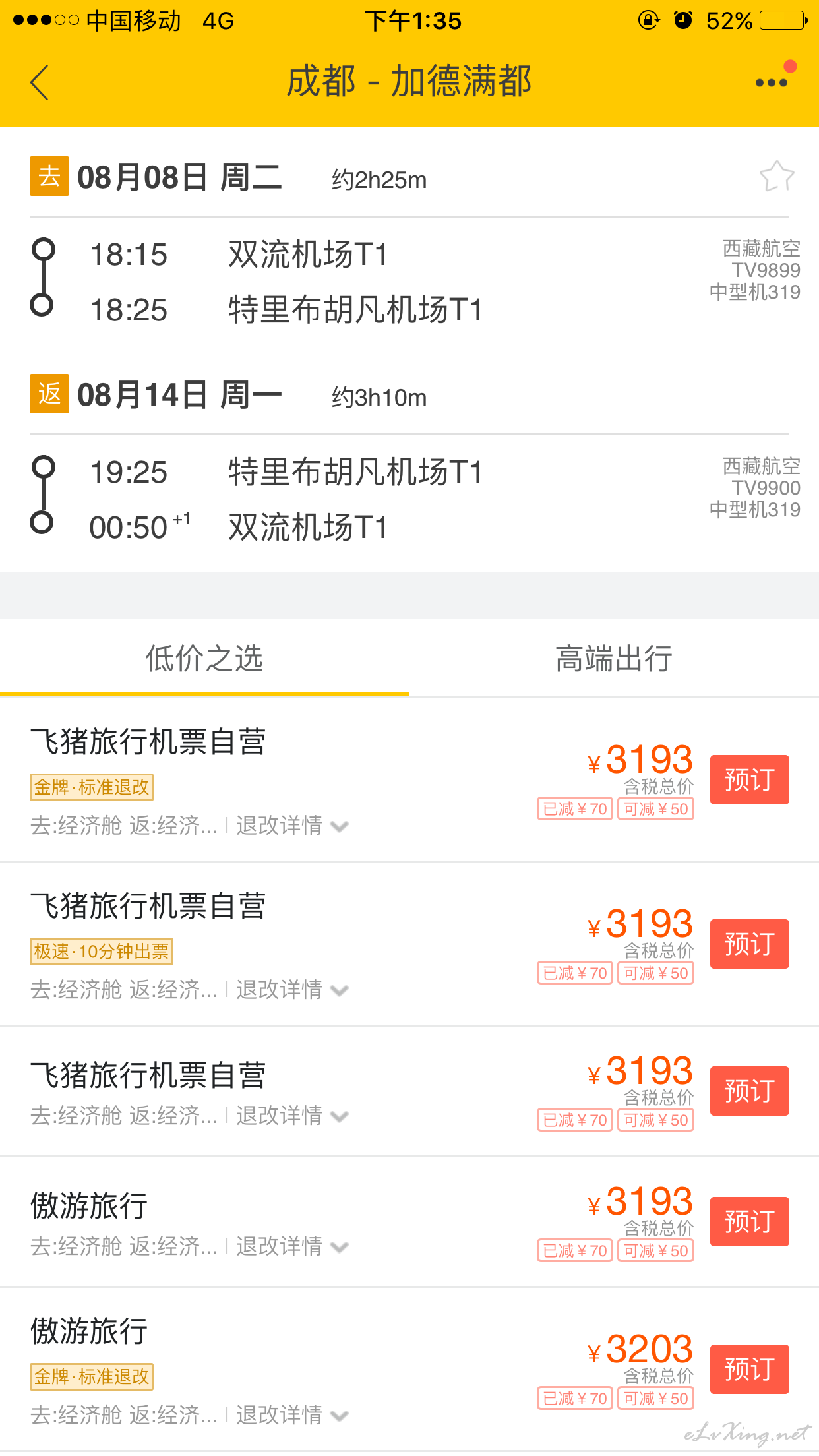Tap 预订 for 飞猪 offer tagged 金牌·标准退改
Screen dimensions: 819x1456
tap(749, 779)
